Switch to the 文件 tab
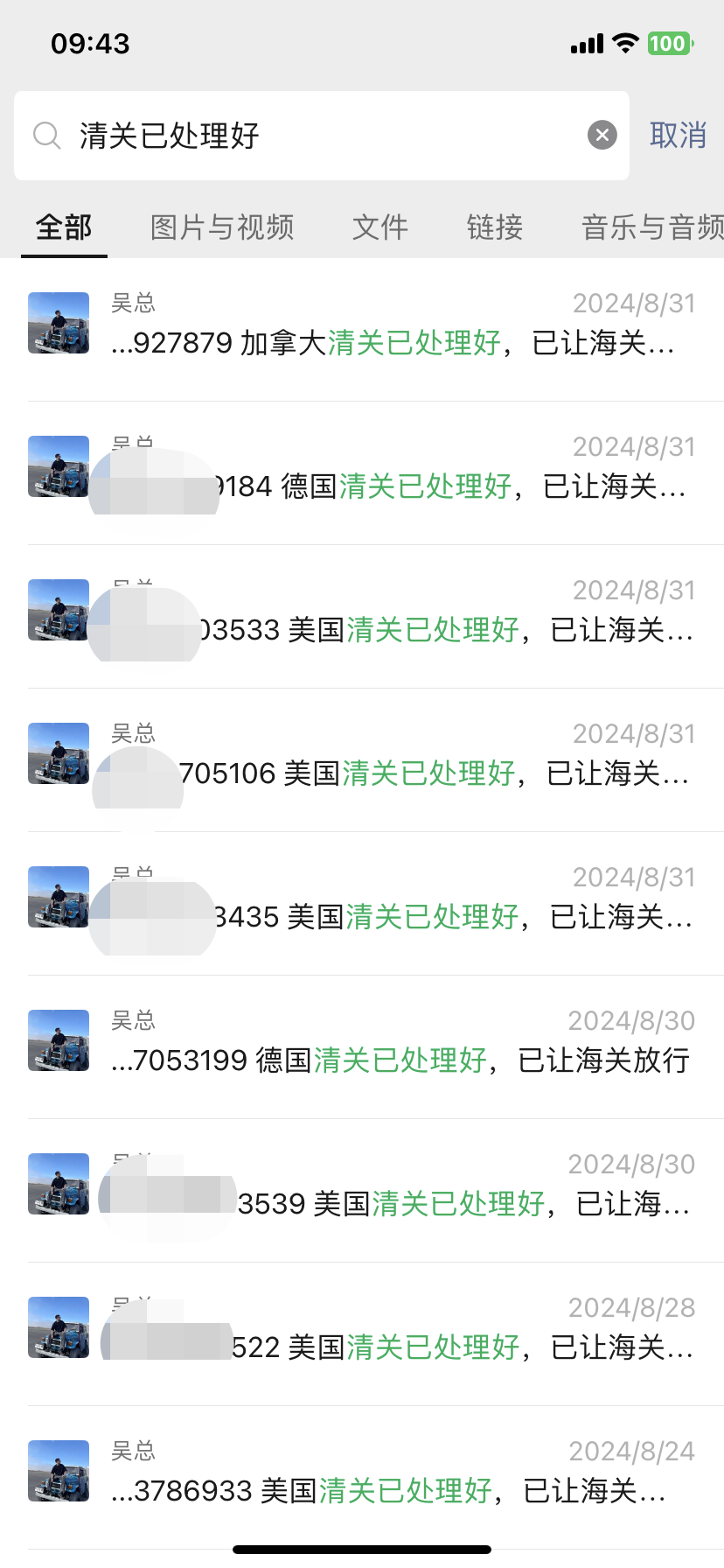Image resolution: width=724 pixels, height=1568 pixels. coord(379,227)
